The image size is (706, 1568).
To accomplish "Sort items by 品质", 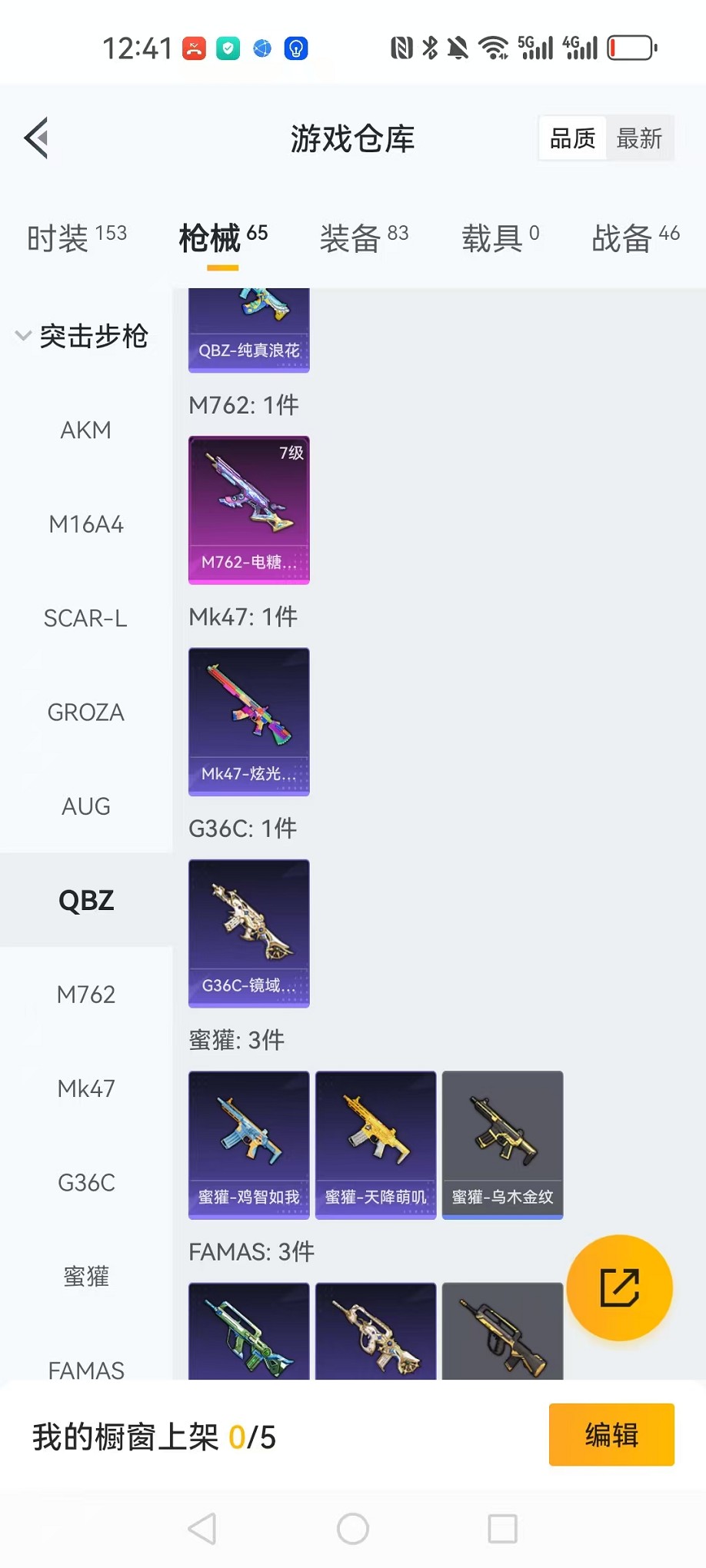I will (x=573, y=138).
